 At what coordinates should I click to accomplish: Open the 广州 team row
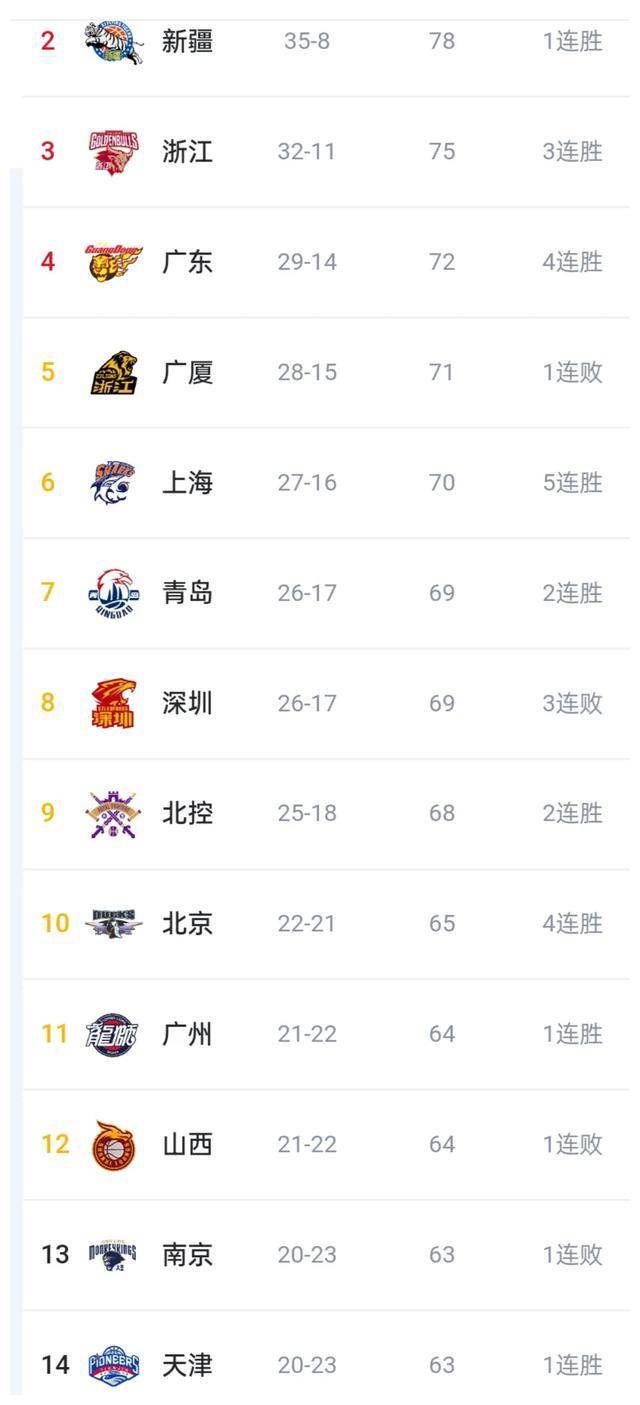click(x=188, y=1034)
